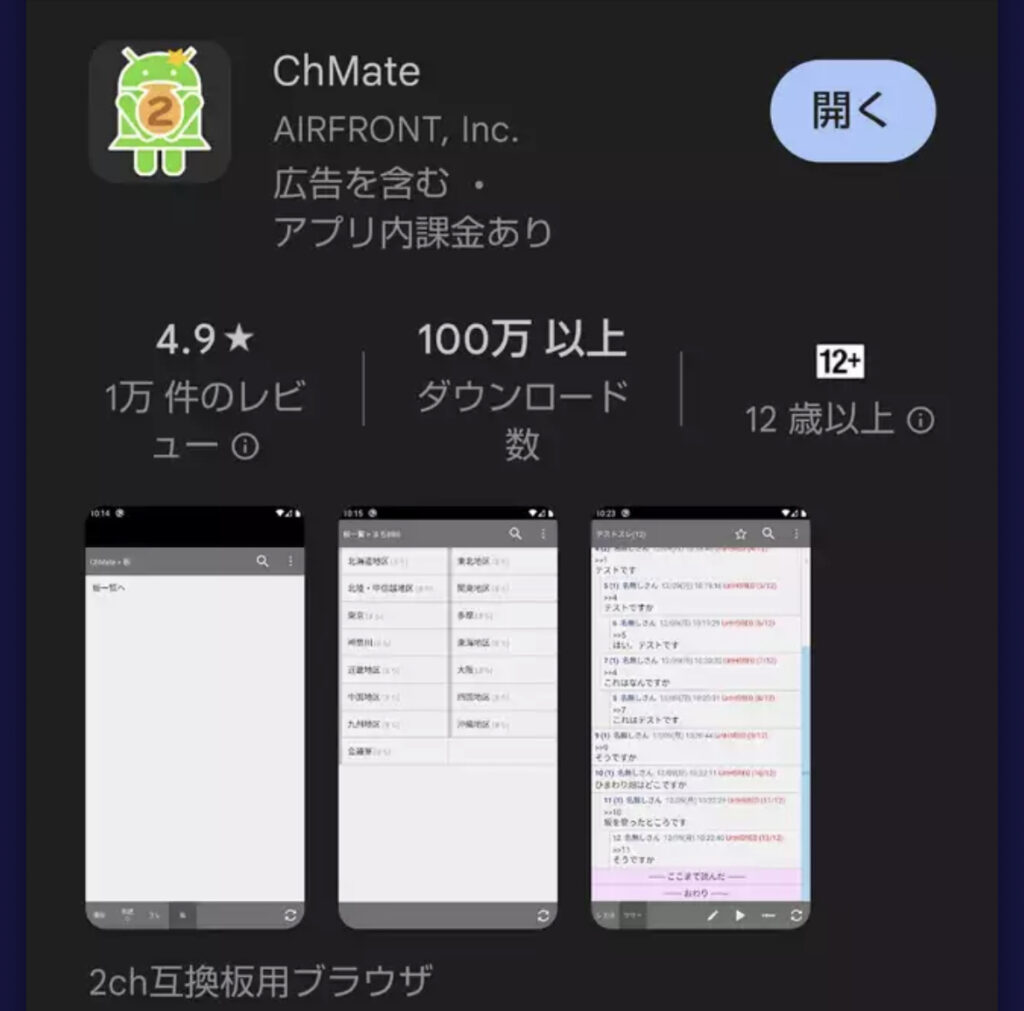Open the region list screenshot preview
The width and height of the screenshot is (1024, 1011).
448,717
